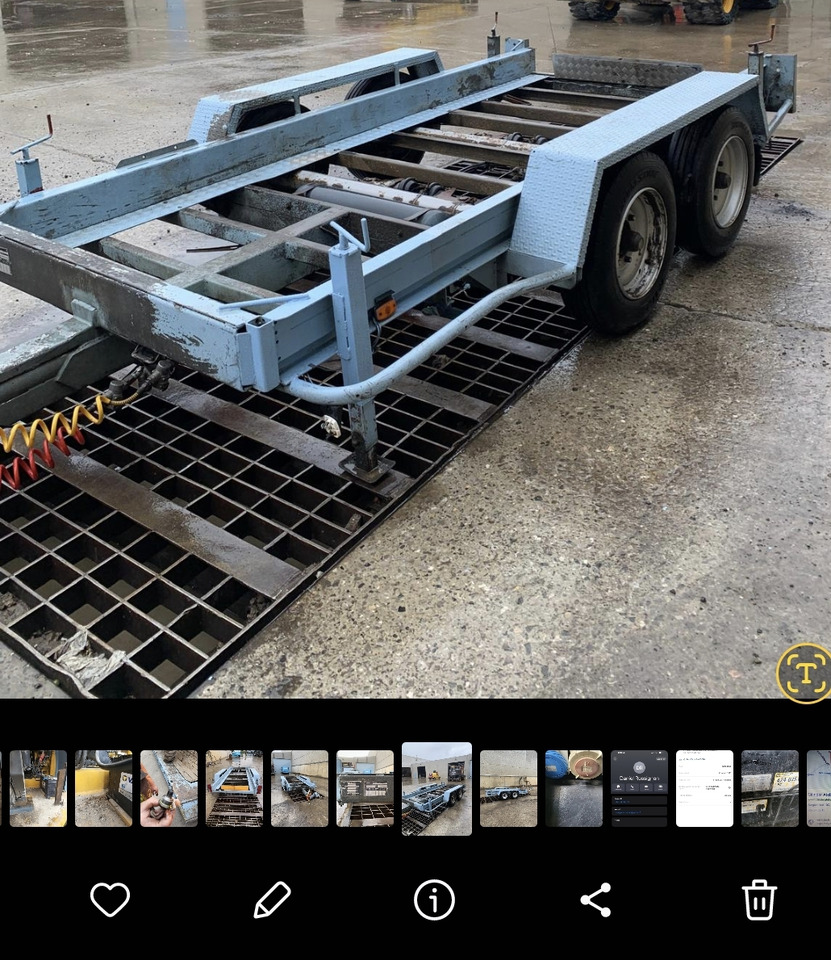Edit the photo with the pencil icon
This screenshot has width=831, height=960.
coord(272,900)
